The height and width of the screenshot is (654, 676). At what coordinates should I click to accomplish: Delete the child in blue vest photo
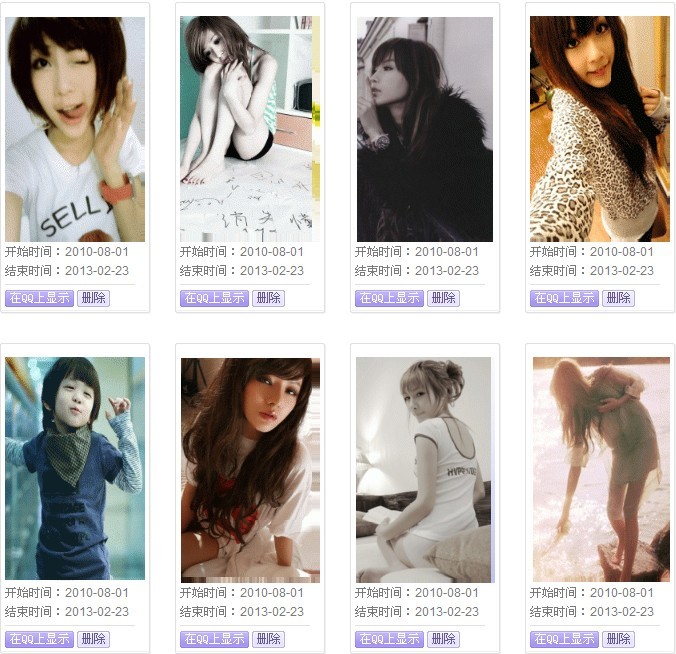pos(93,639)
